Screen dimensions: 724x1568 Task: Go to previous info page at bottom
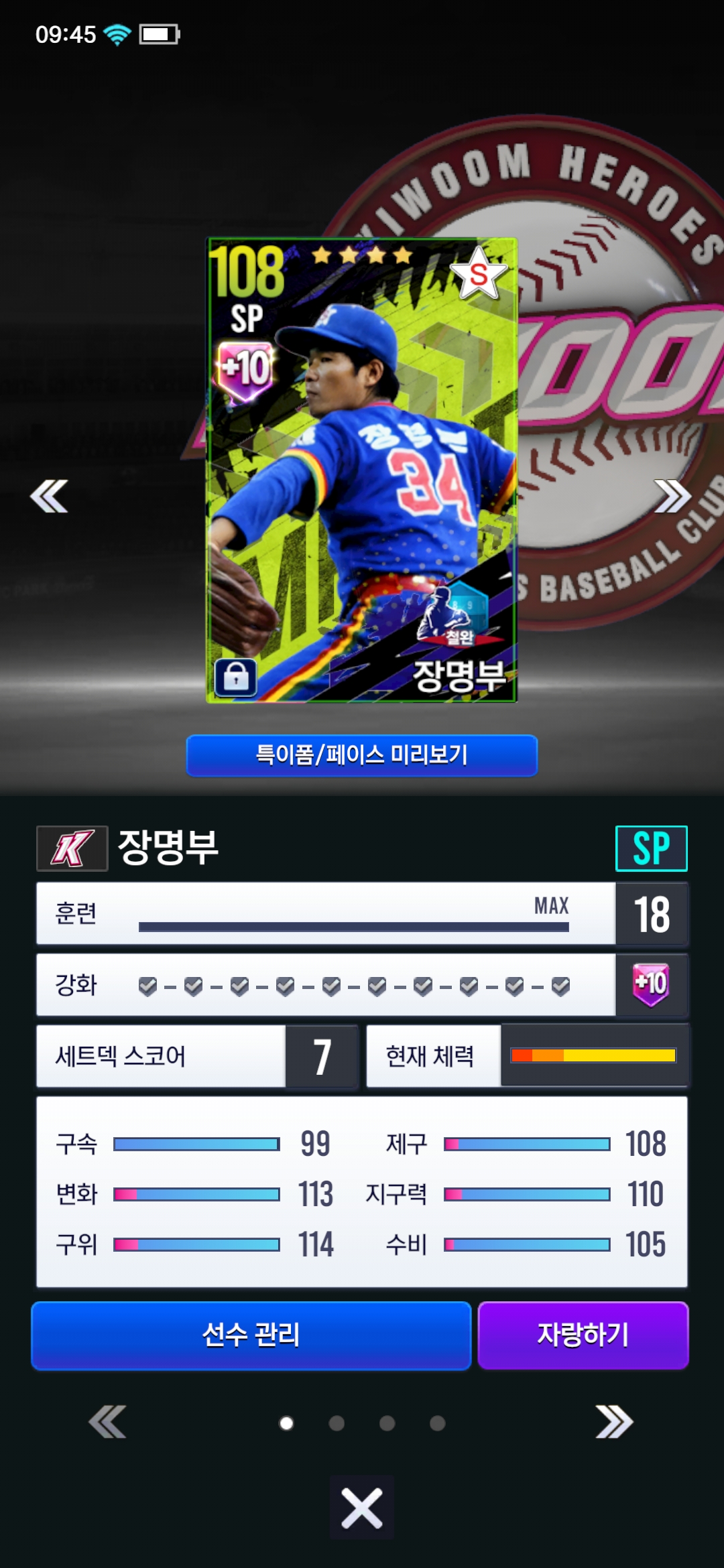pos(107,1422)
